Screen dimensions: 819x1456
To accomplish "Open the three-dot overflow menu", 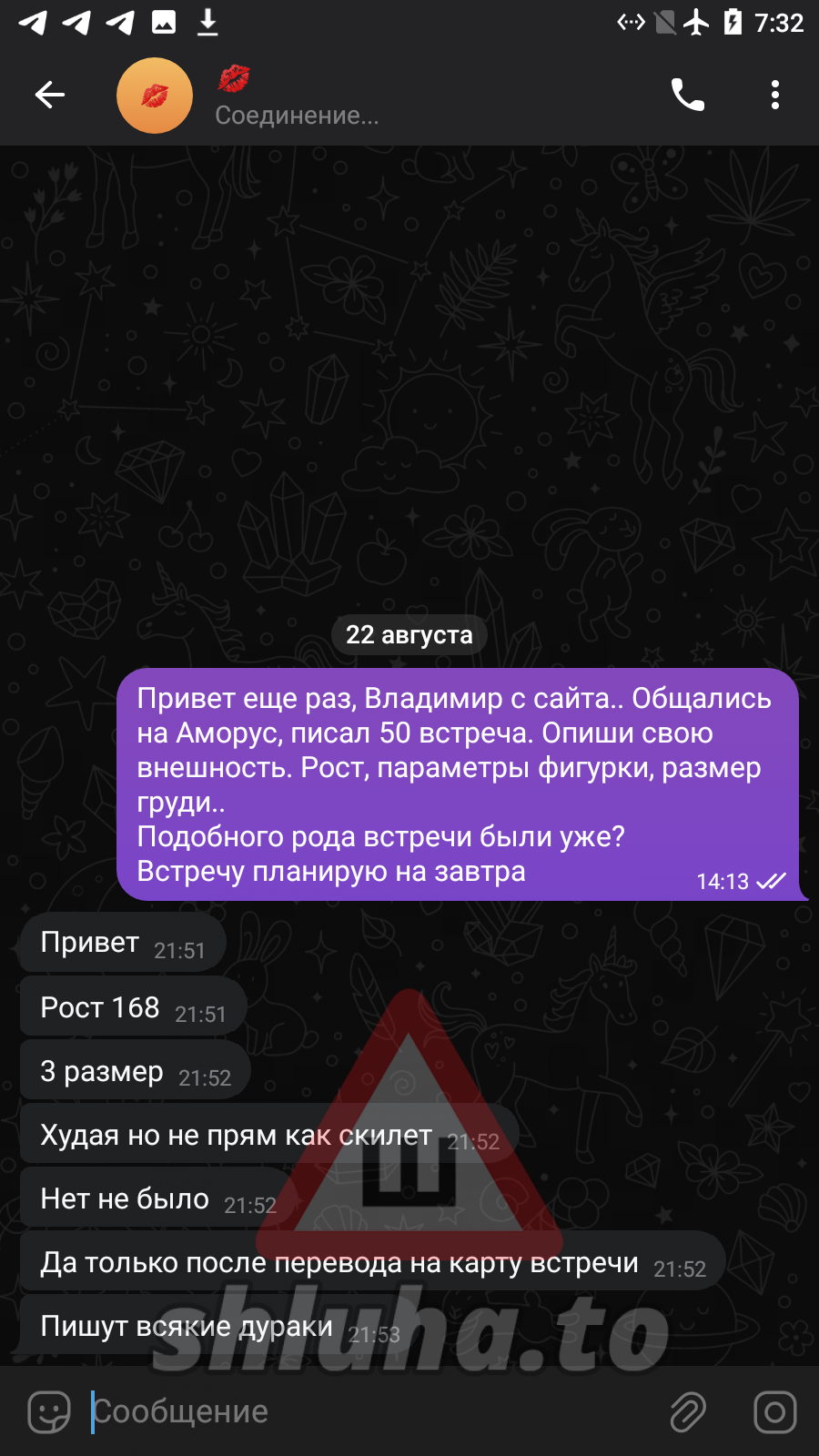I will [x=774, y=95].
